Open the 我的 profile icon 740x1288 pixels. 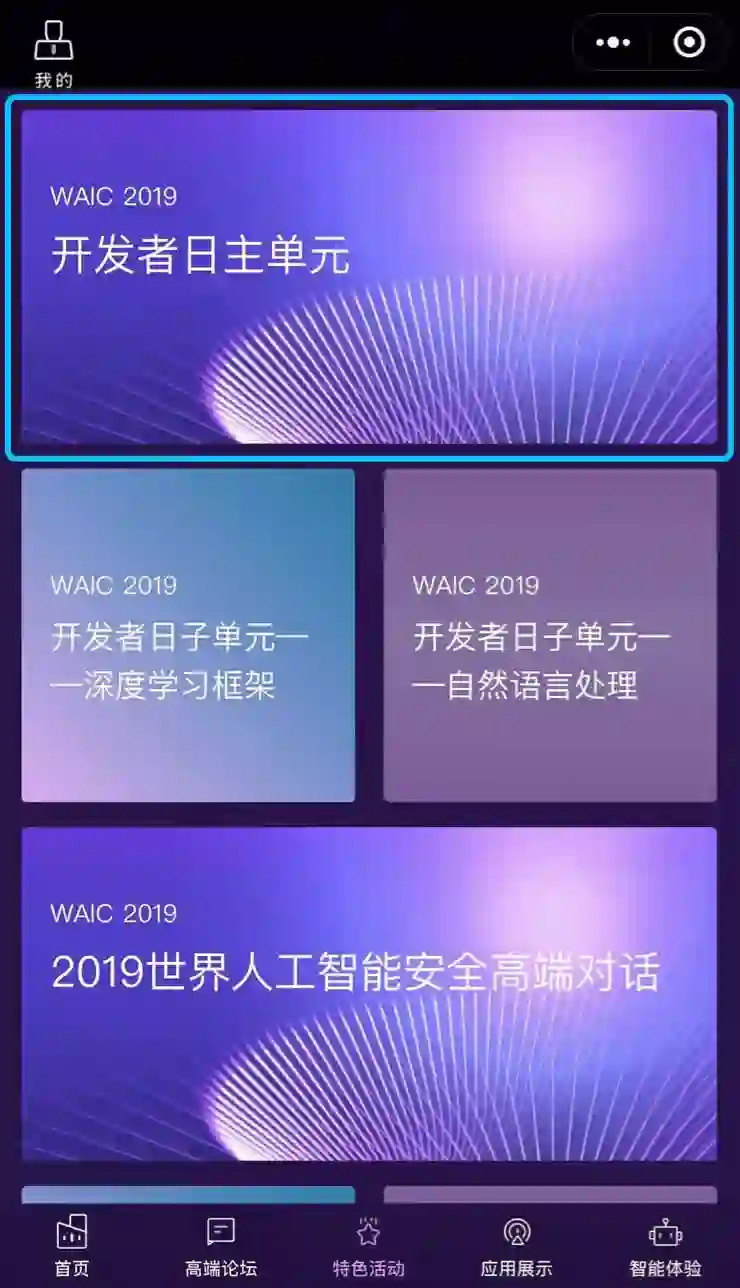pyautogui.click(x=54, y=52)
